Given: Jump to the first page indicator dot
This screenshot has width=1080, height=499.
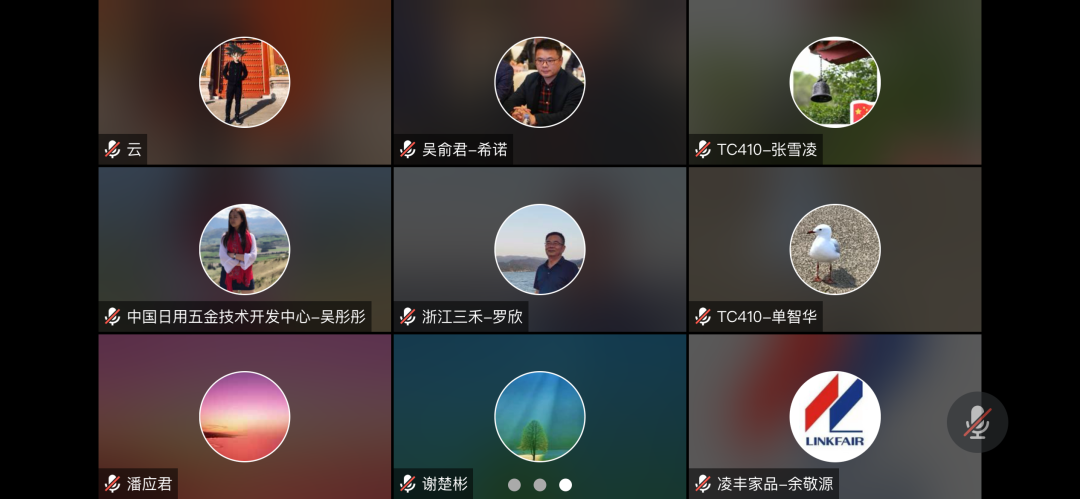Looking at the screenshot, I should (514, 485).
